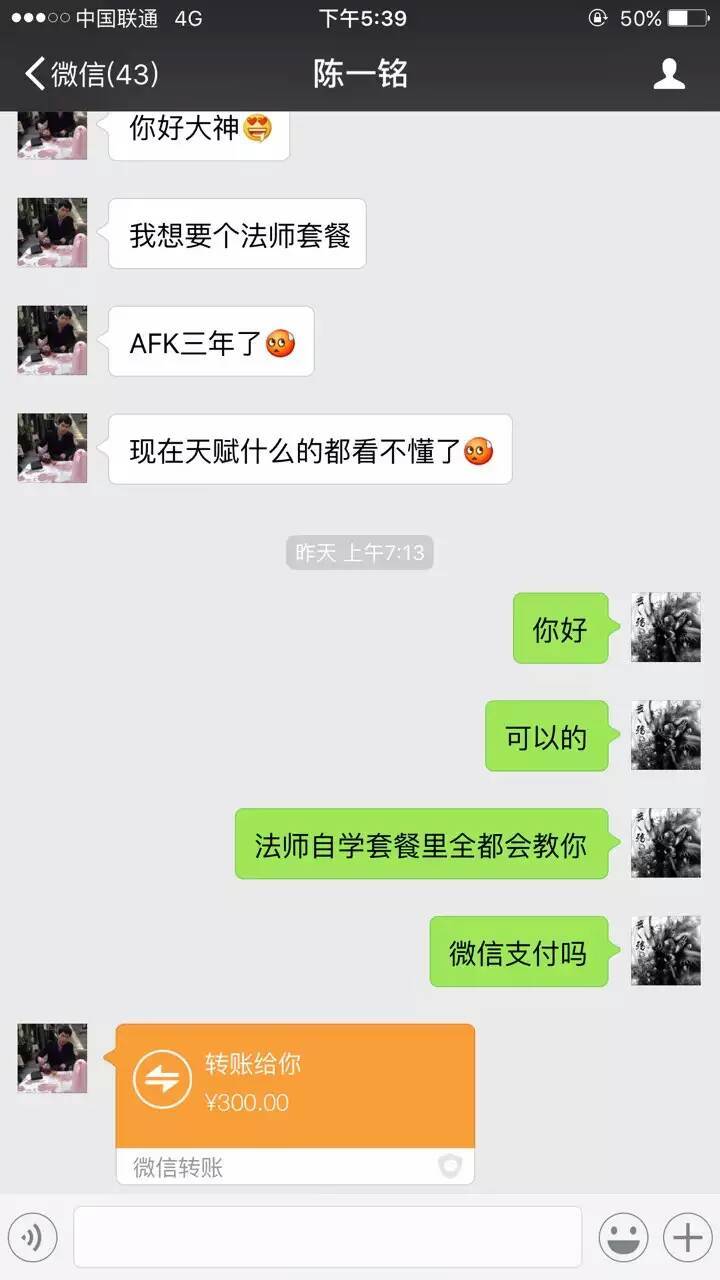Viewport: 720px width, 1280px height.
Task: Open 陈一铭's chat profile details
Action: coord(669,75)
